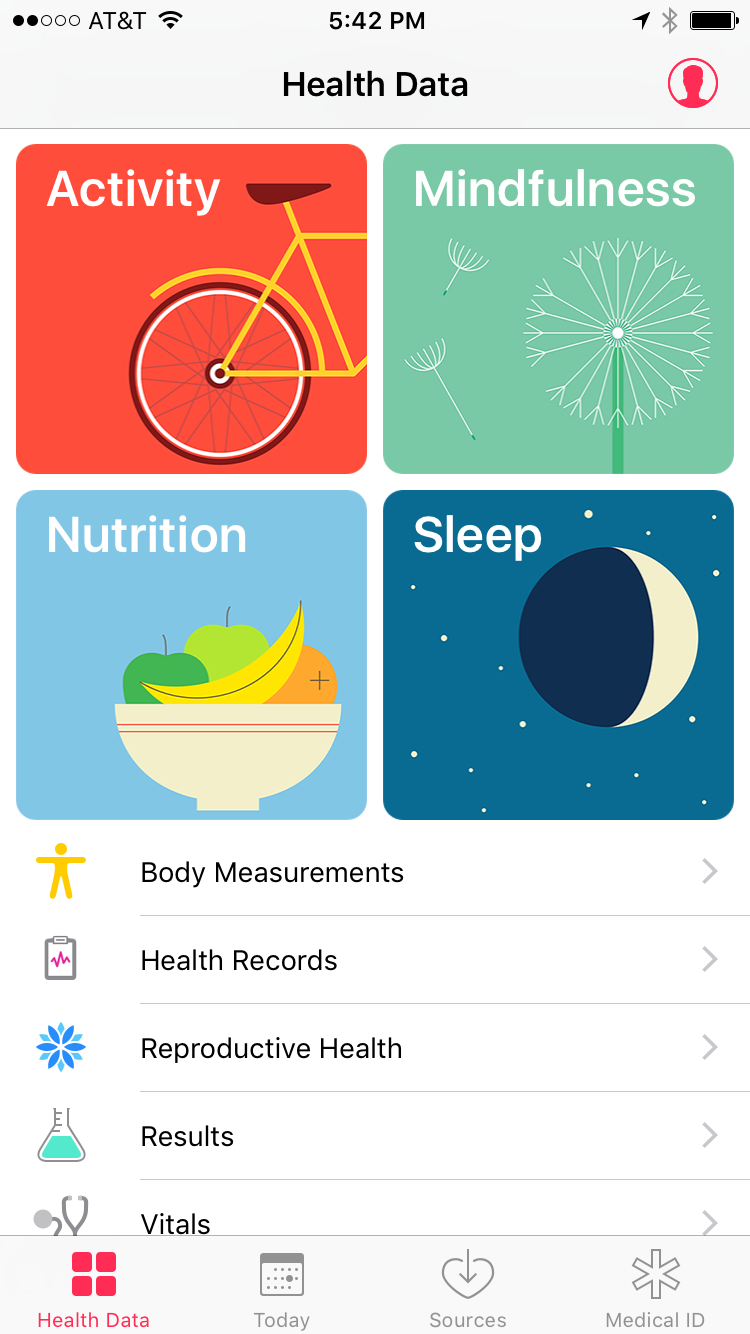View the Results row

375,1136
